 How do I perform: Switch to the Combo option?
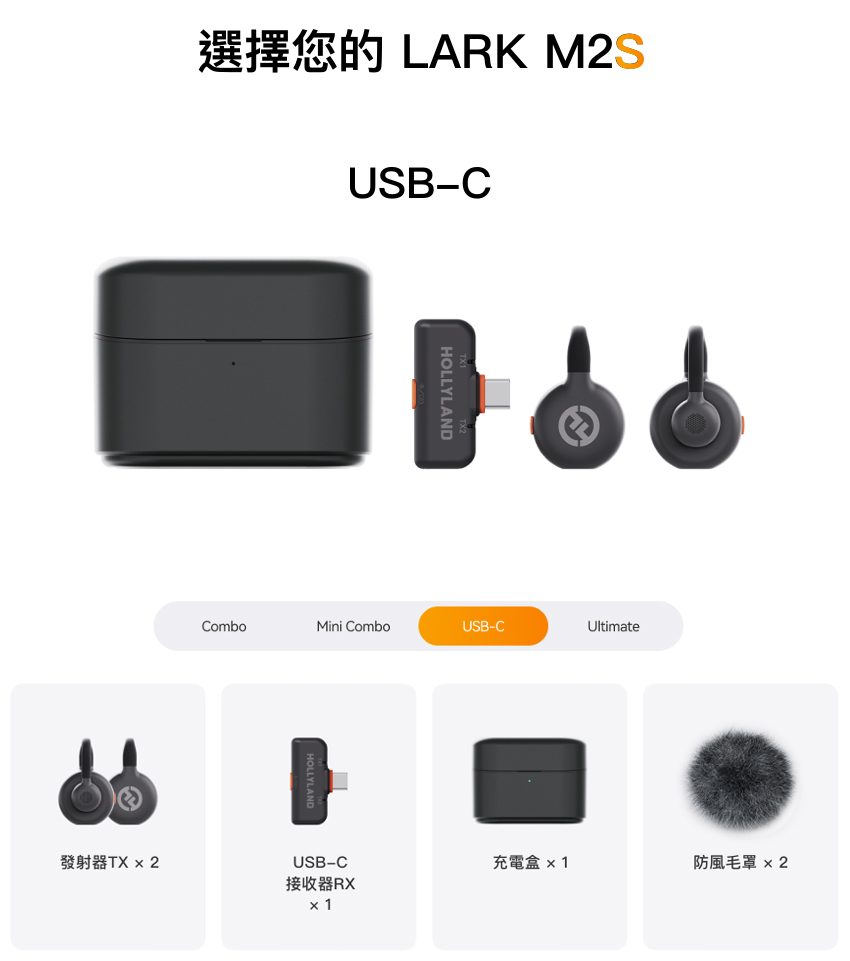224,626
